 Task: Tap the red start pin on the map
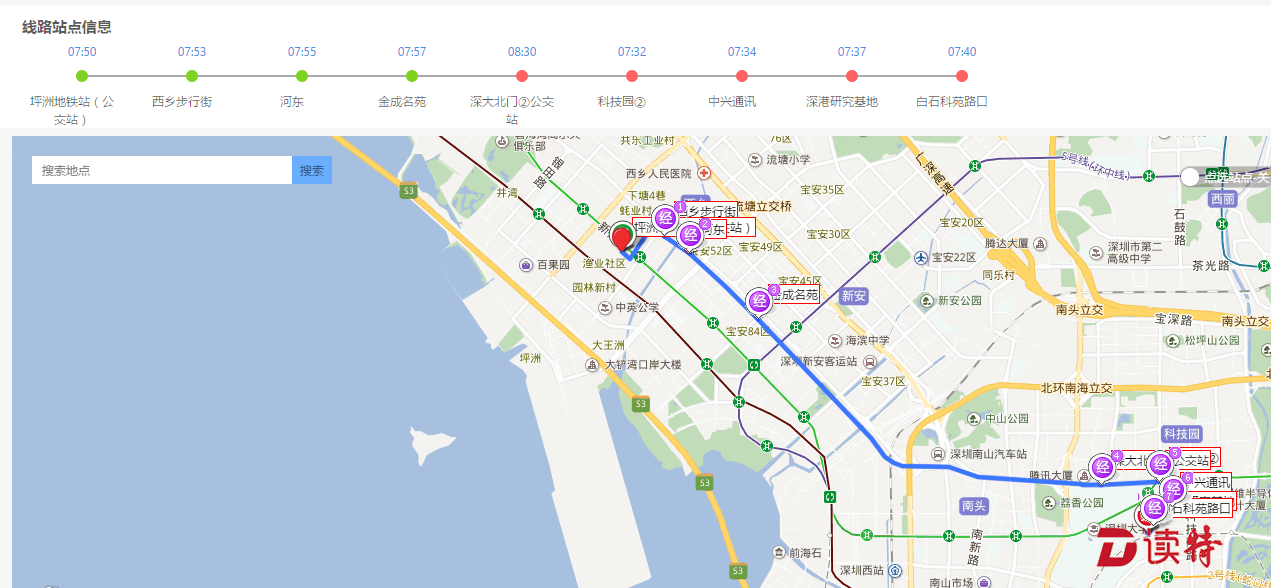622,238
